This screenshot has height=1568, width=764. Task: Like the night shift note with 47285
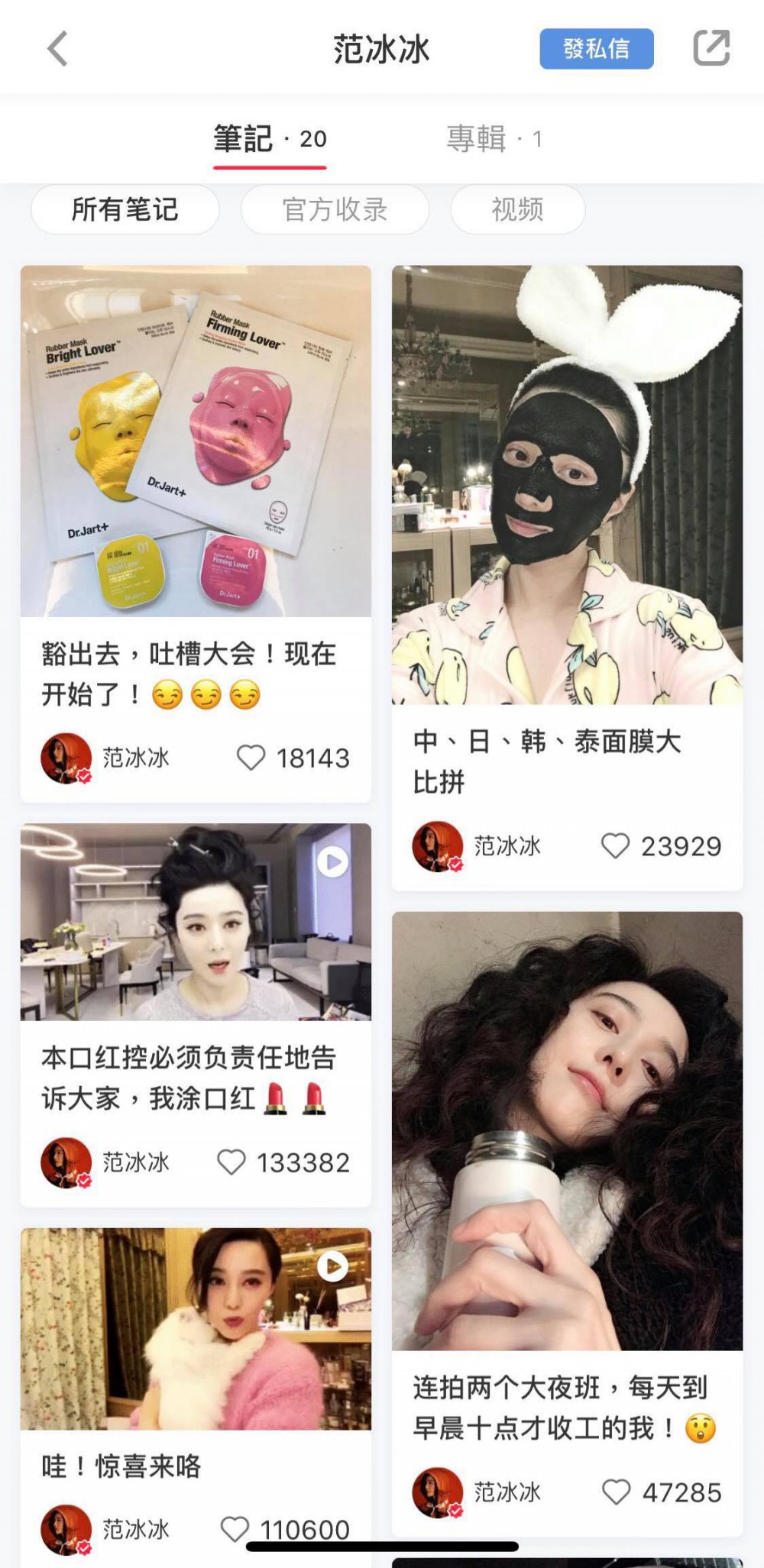(x=617, y=1492)
